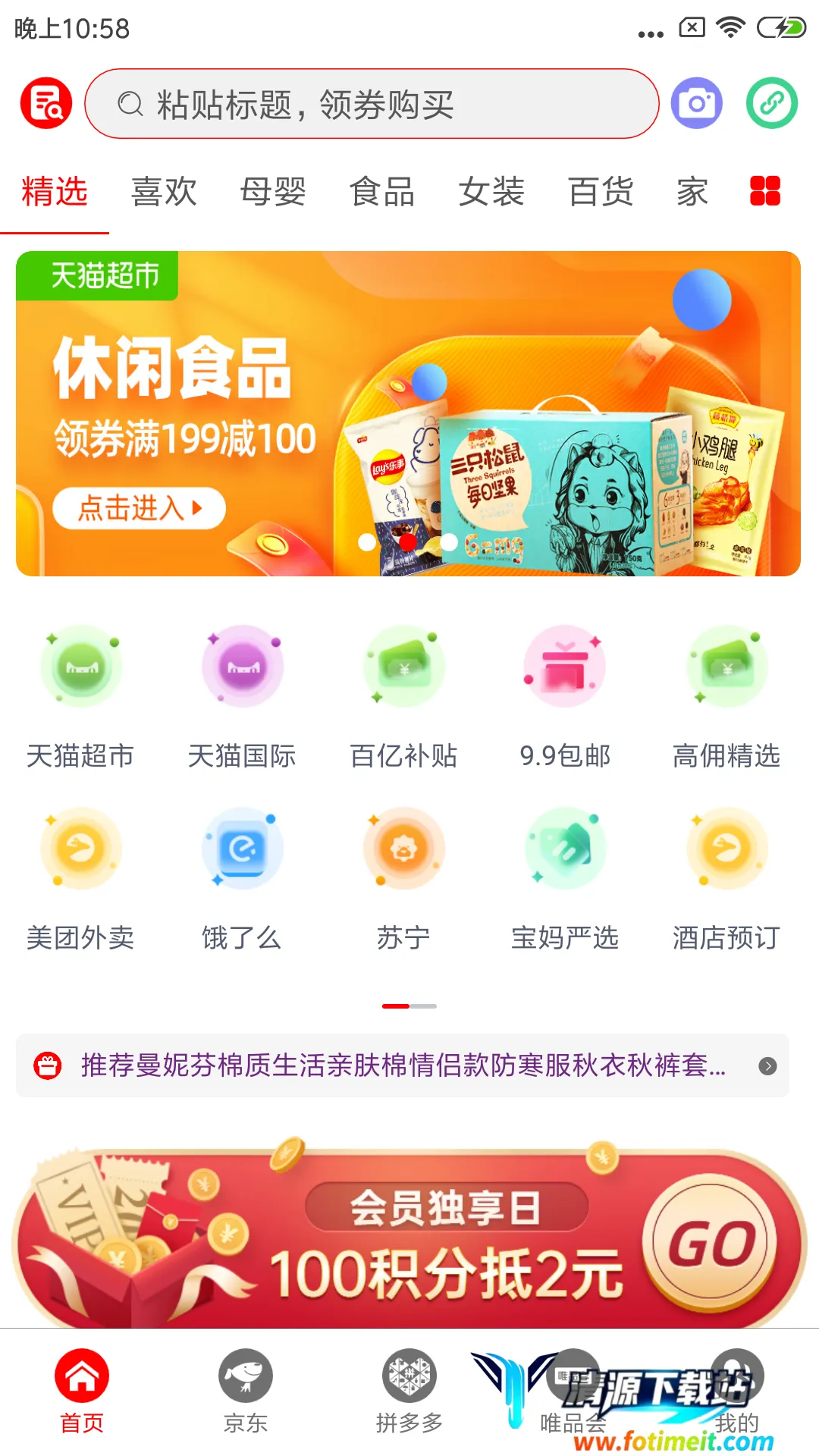Open the green link icon

771,103
